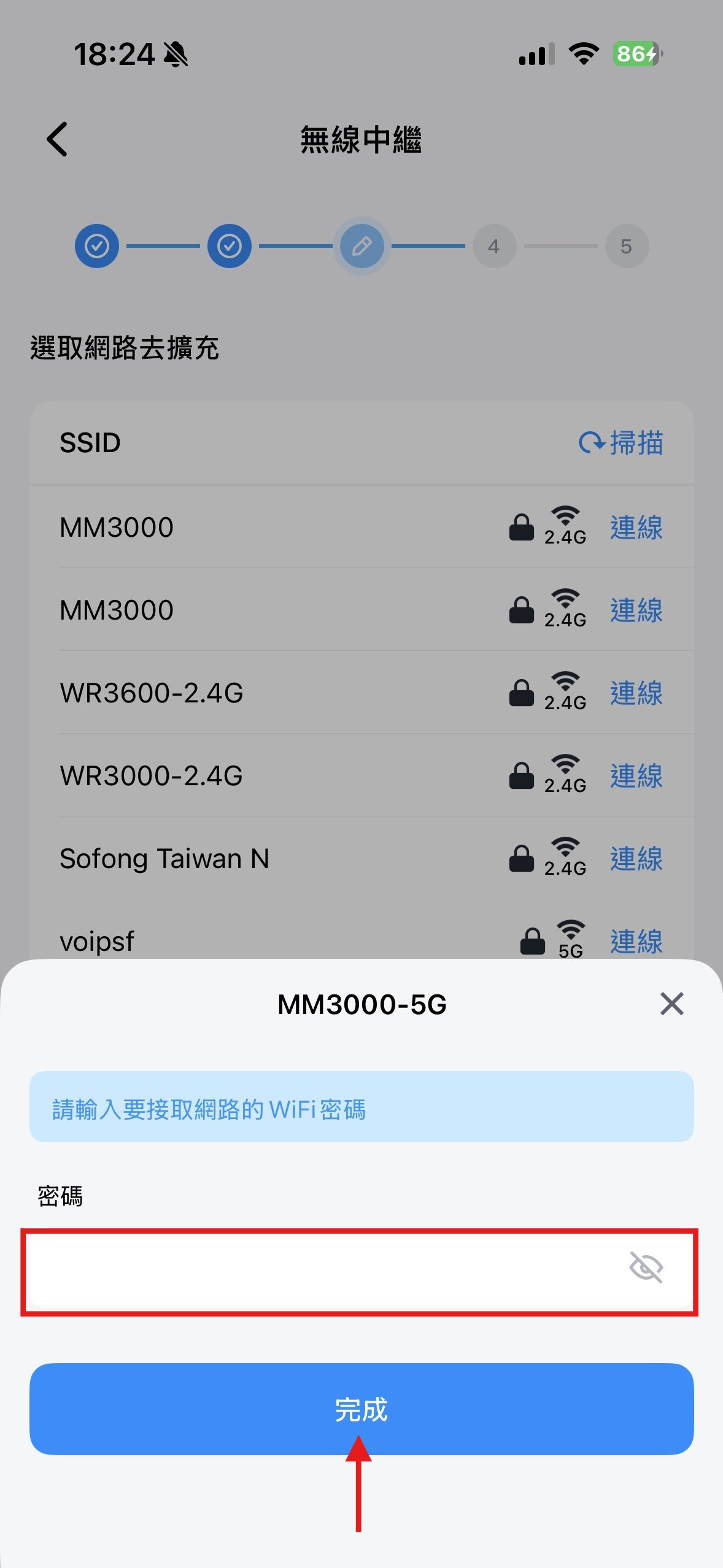Viewport: 723px width, 1568px height.
Task: Tap the lock icon beside MM3000
Action: coord(521,526)
